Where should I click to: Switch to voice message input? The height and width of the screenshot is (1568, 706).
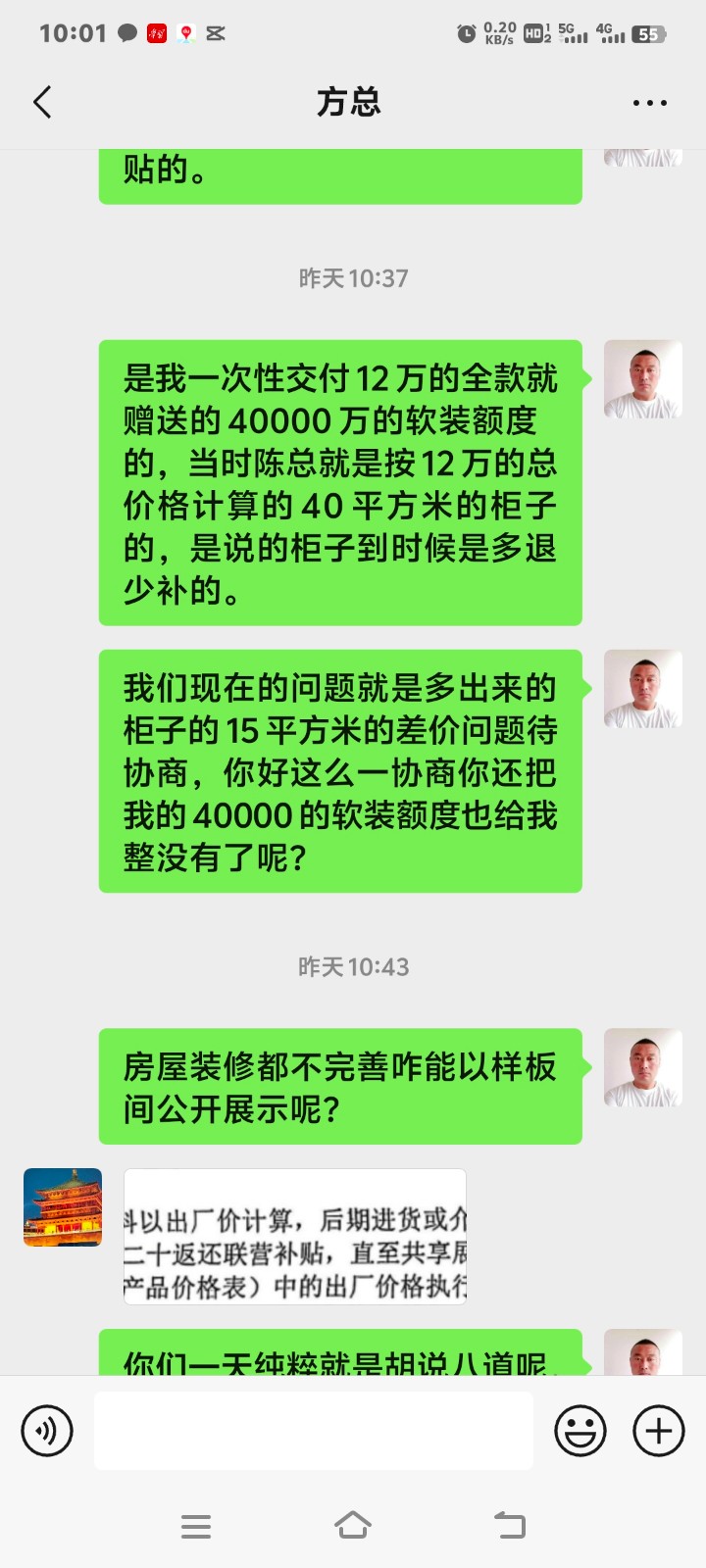tap(47, 1431)
